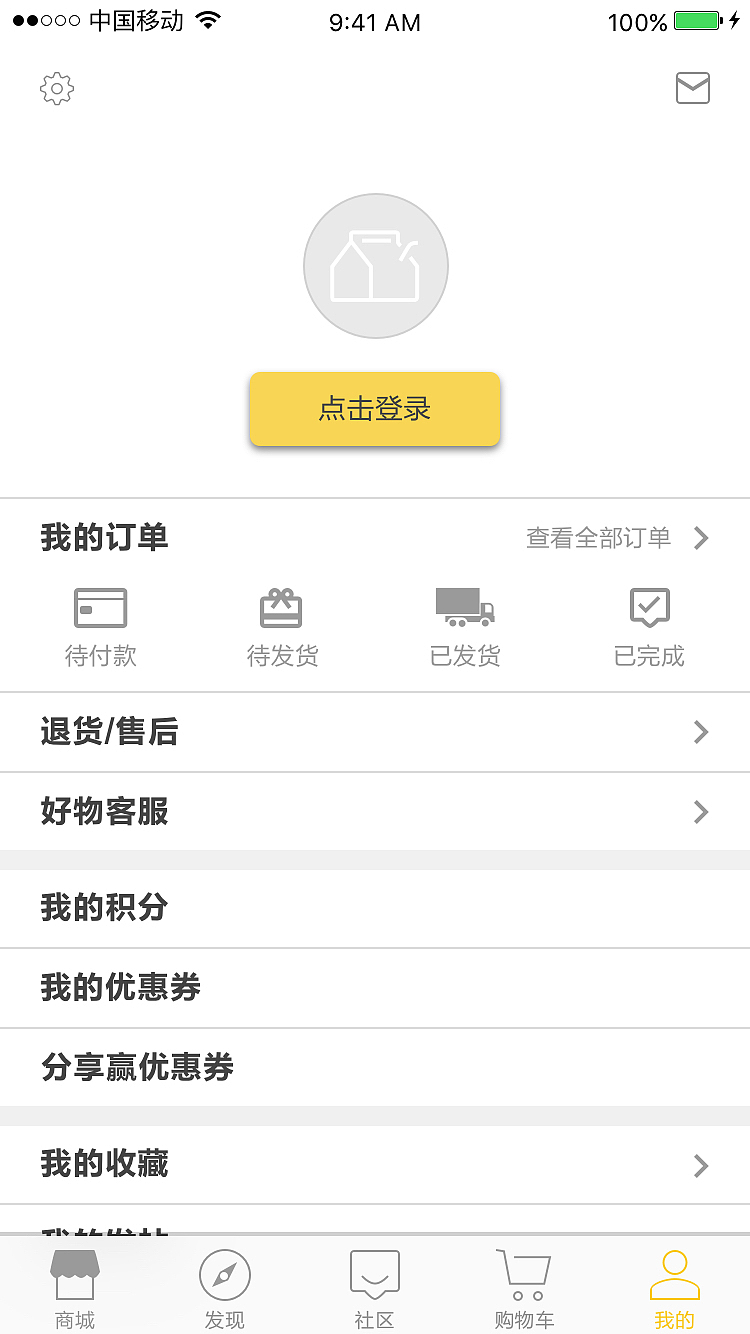Expand the 好物客服 row chevron
The height and width of the screenshot is (1334, 750).
point(701,812)
